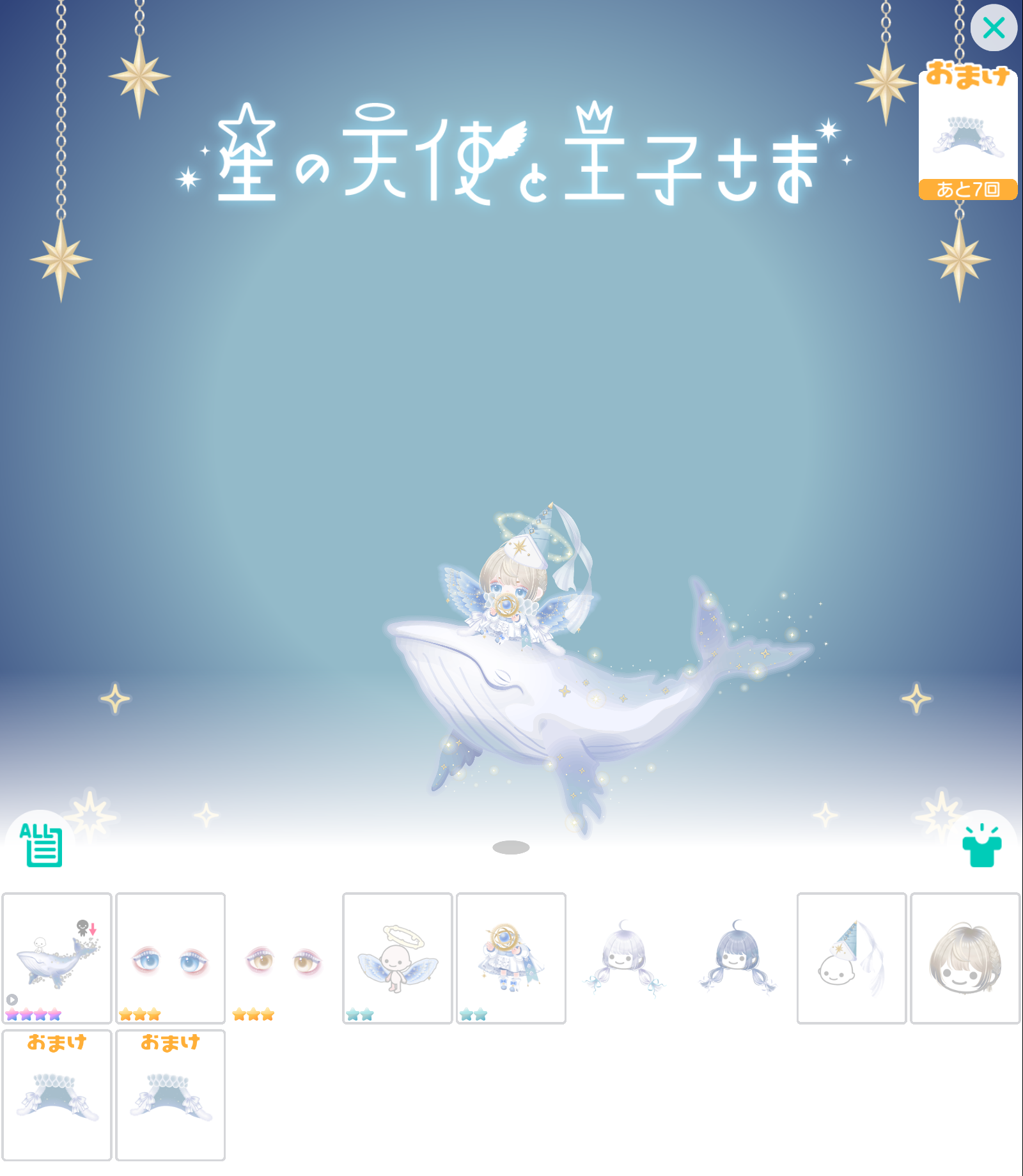This screenshot has width=1023, height=1176.
Task: Select the two-star angel outfit item
Action: click(511, 958)
